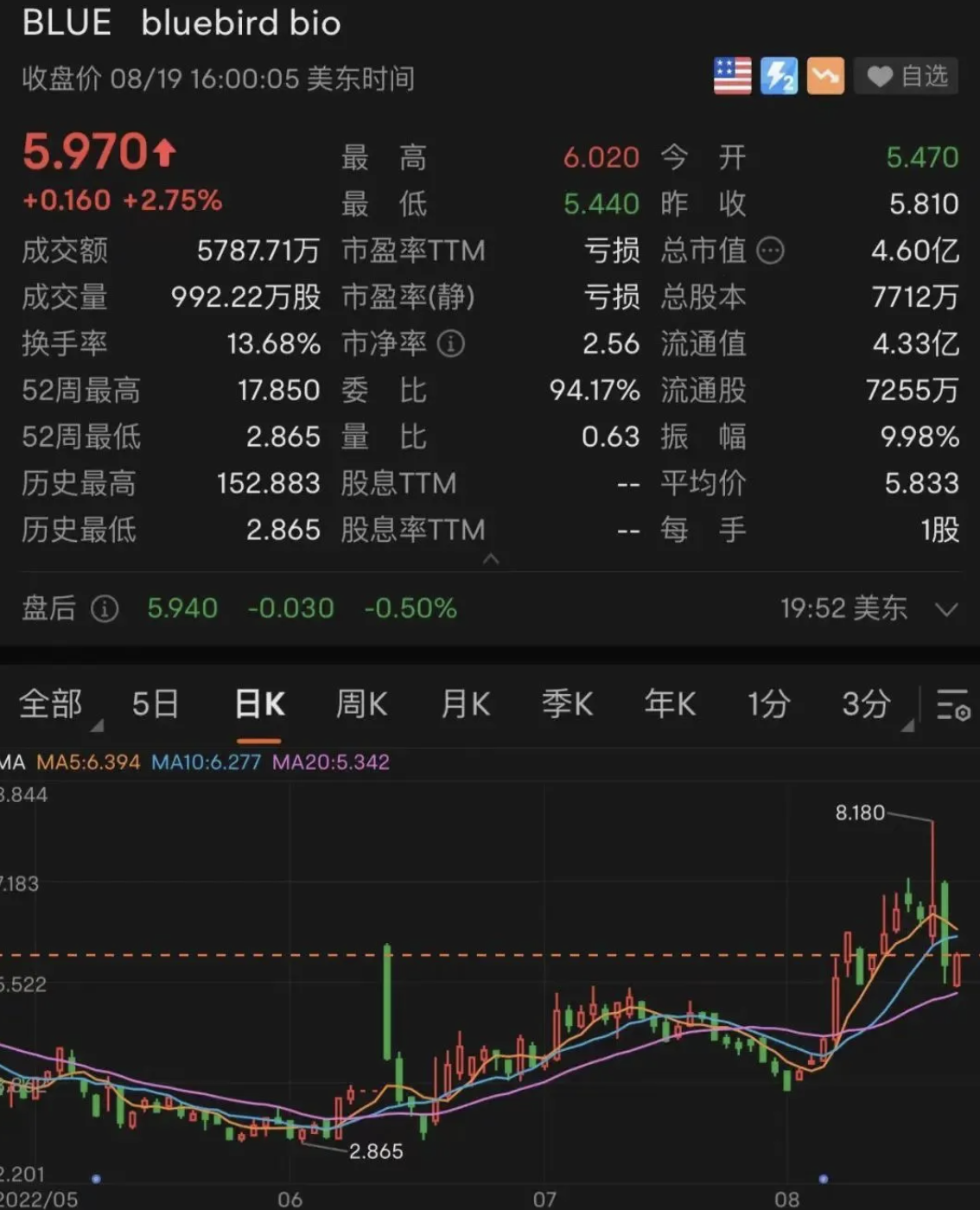Switch to 周K weekly chart
This screenshot has width=980, height=1210.
(362, 704)
